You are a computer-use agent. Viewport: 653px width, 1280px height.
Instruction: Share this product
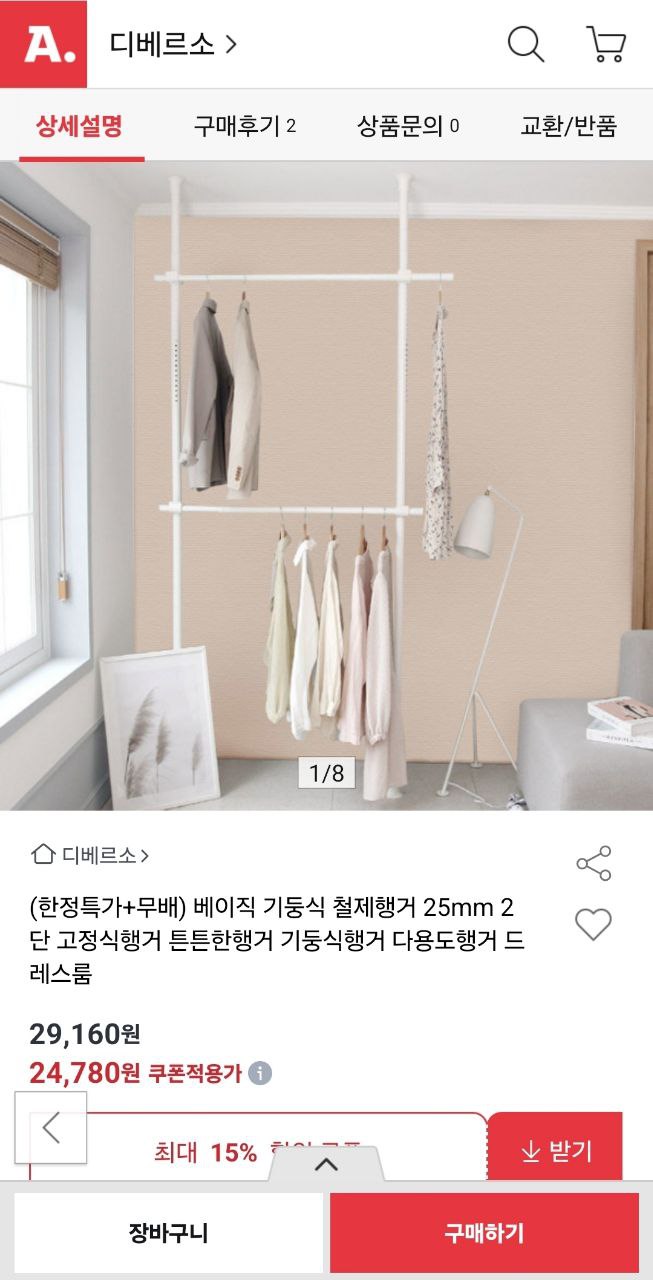tap(593, 864)
